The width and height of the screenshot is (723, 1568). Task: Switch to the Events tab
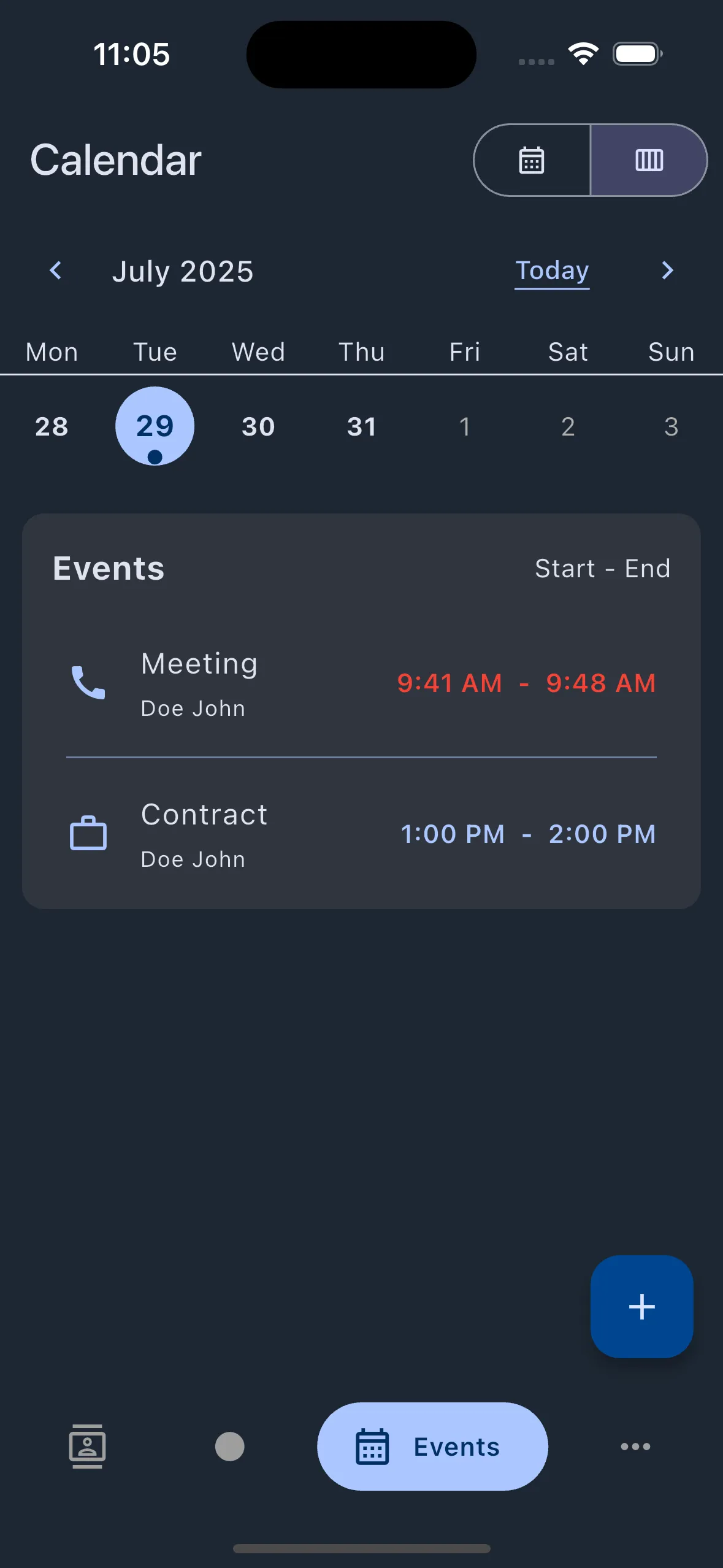(x=432, y=1447)
